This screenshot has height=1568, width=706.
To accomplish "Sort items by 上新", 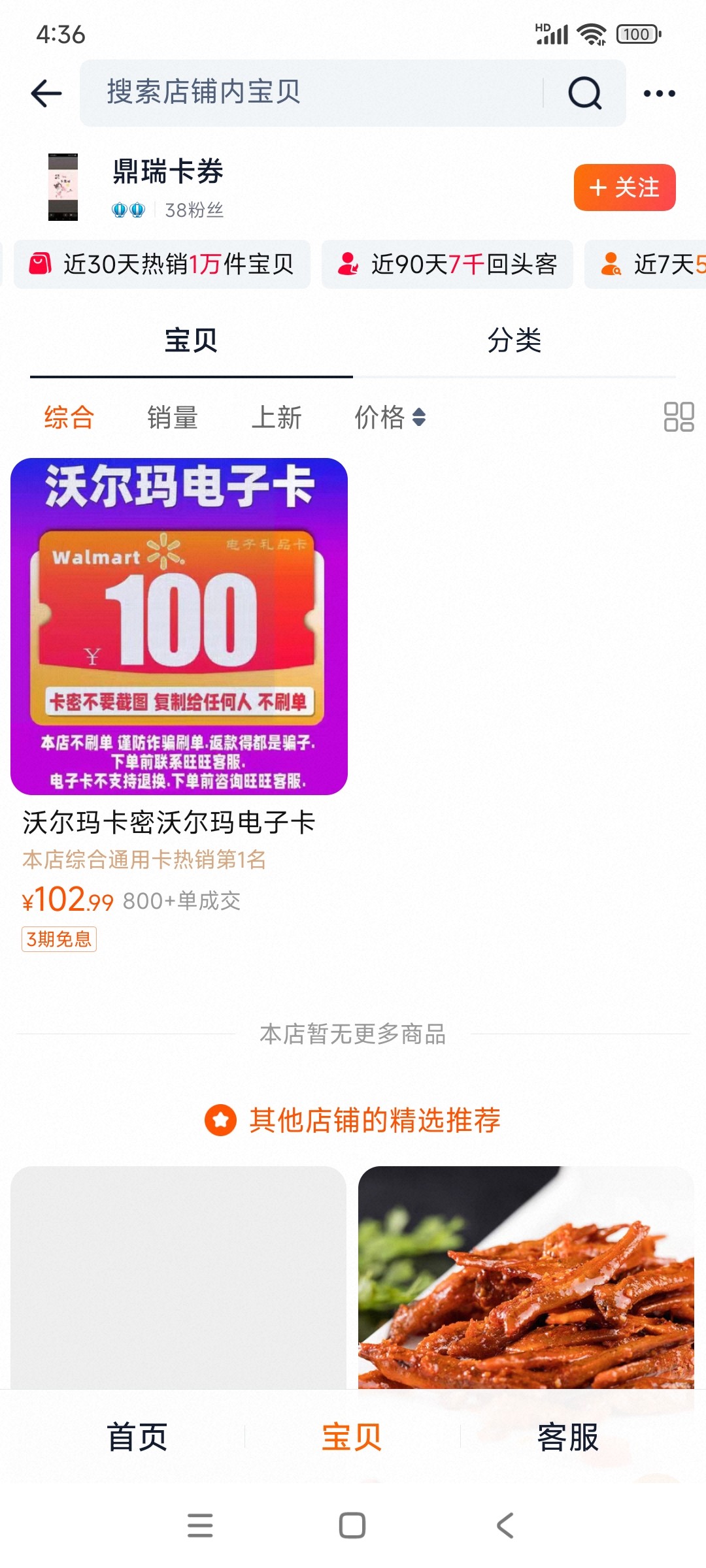I will (x=277, y=417).
